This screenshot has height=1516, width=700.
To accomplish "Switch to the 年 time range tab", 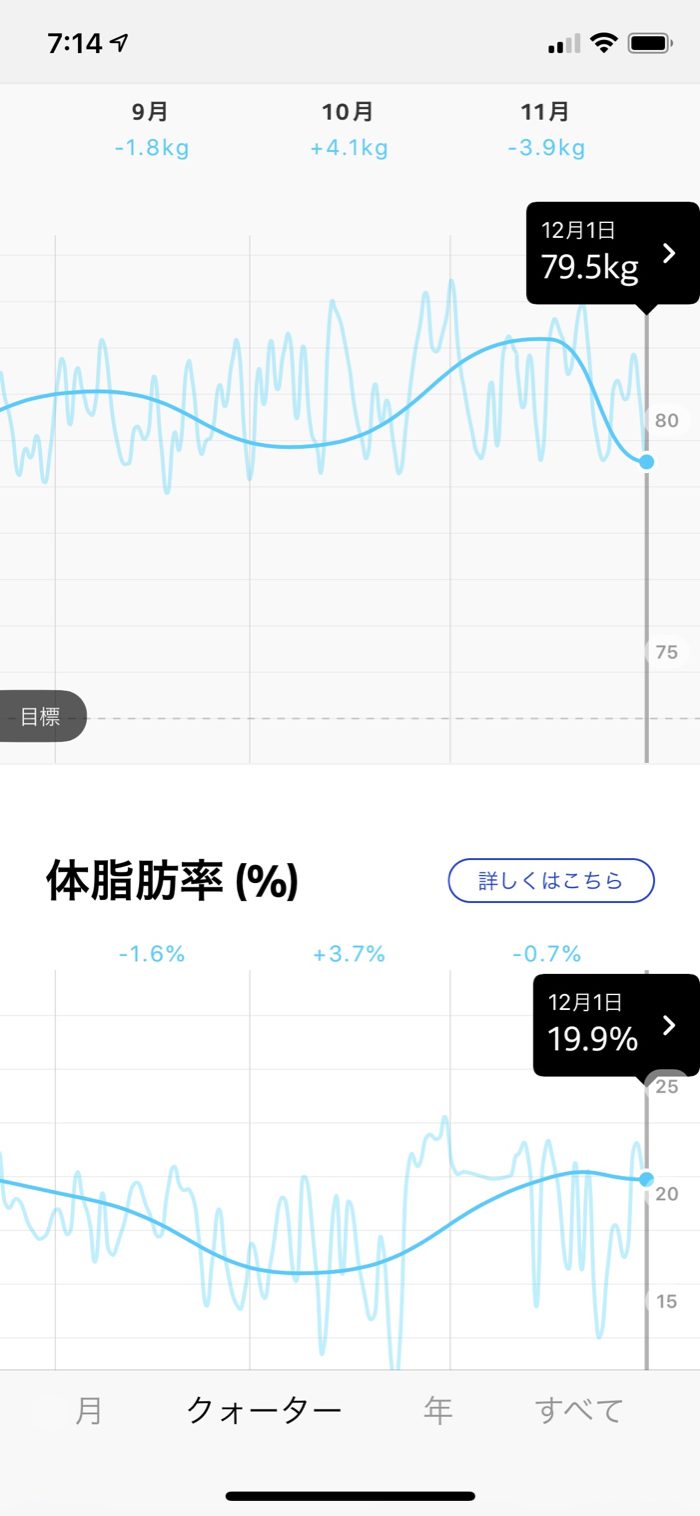I will (438, 1411).
